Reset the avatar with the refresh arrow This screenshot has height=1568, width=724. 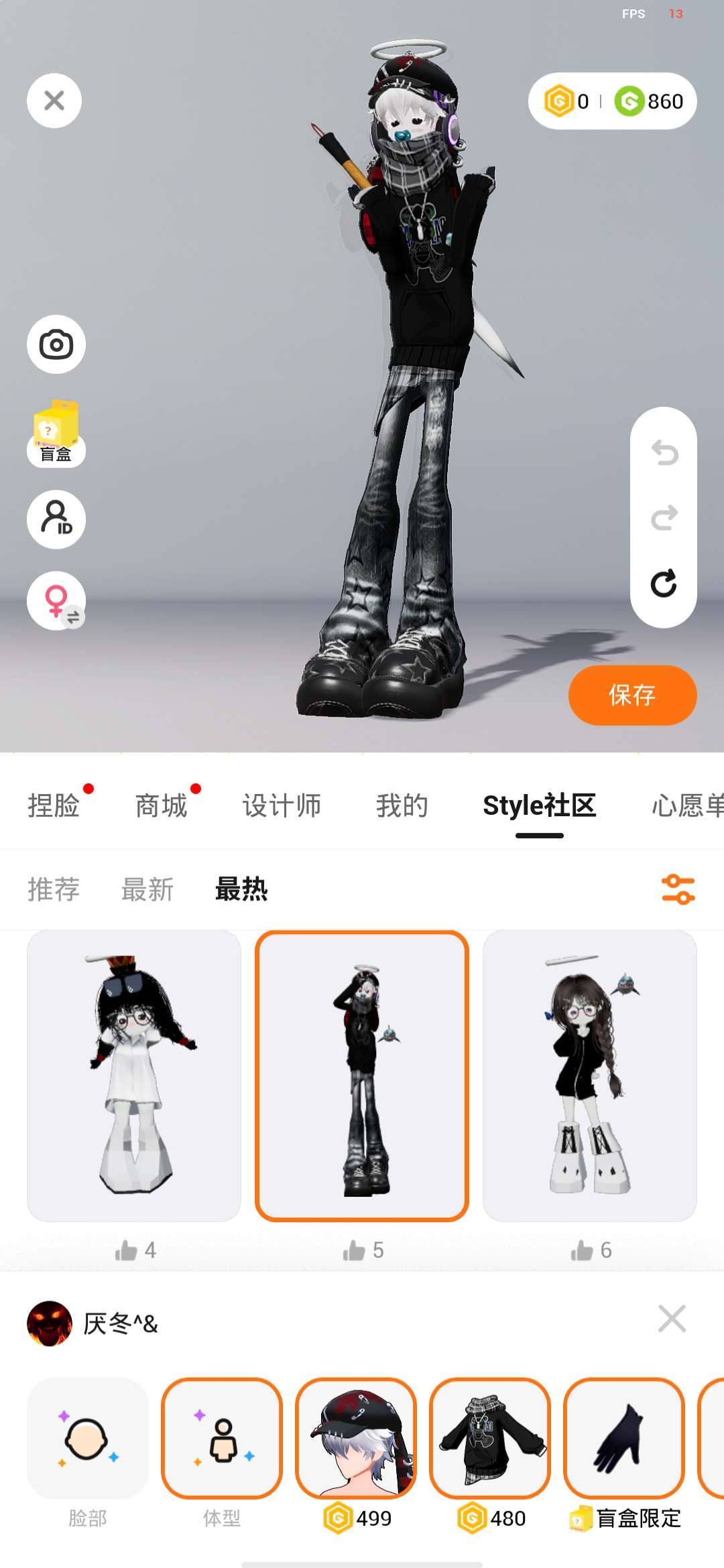coord(664,584)
